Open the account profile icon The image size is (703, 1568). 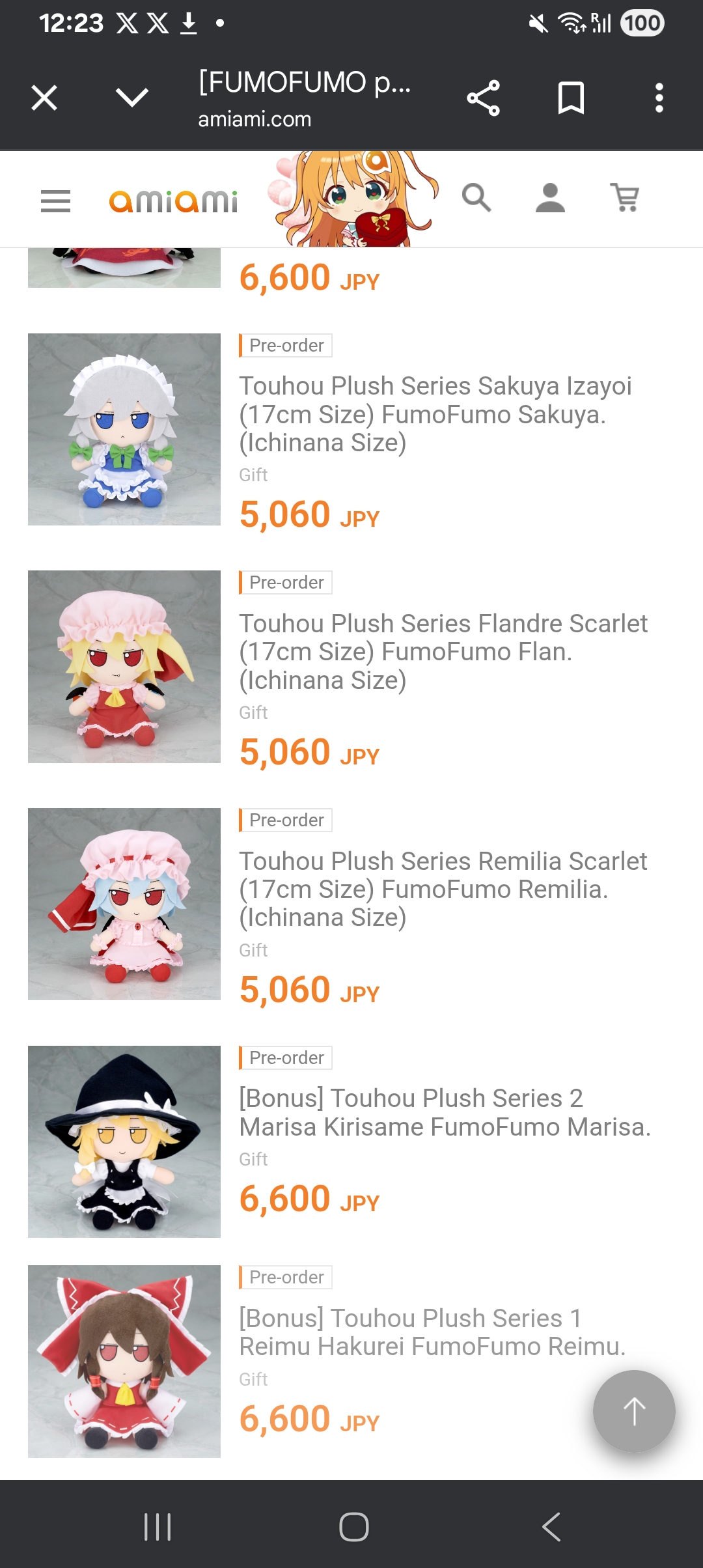[x=550, y=198]
